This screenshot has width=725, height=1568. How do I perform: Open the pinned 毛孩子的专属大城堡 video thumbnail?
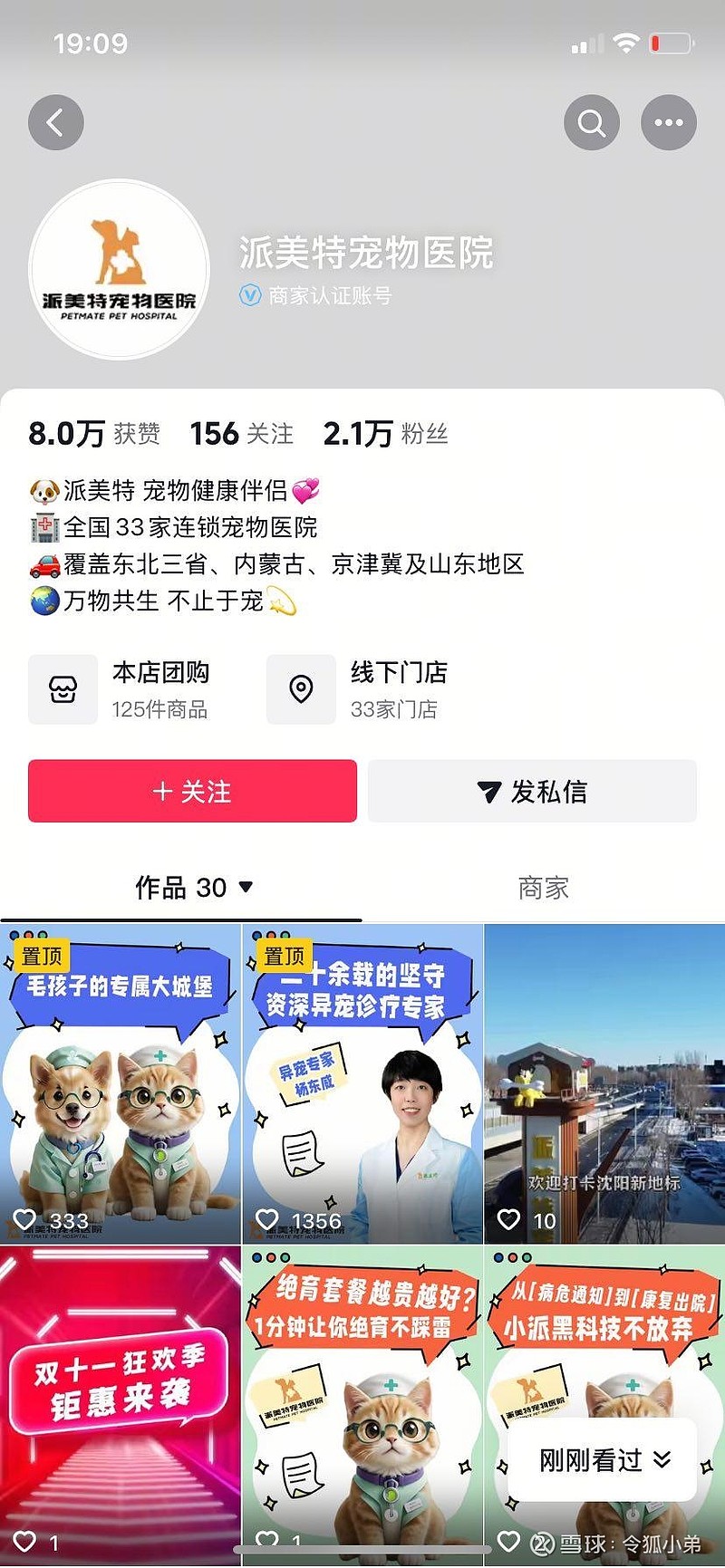[121, 1078]
